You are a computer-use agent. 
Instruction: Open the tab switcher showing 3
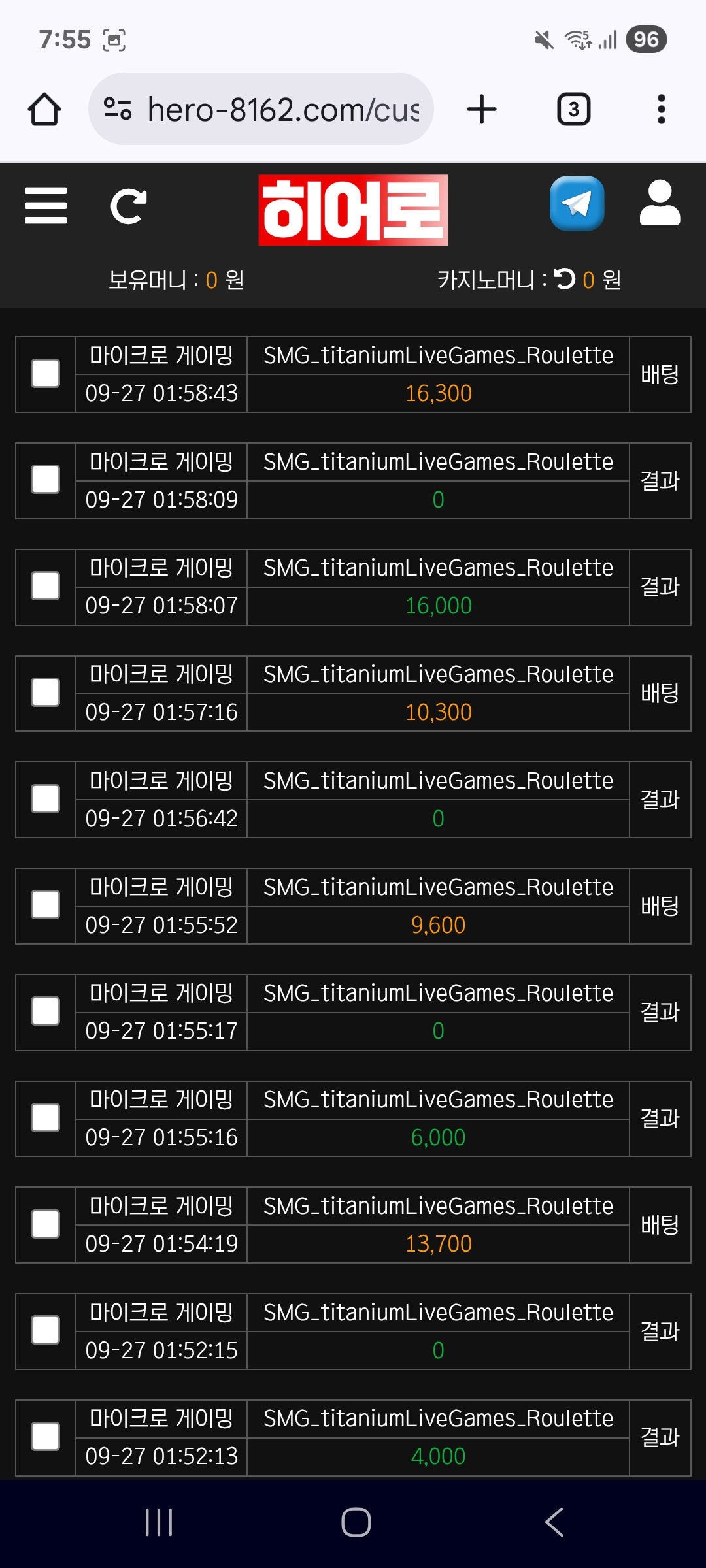point(573,109)
